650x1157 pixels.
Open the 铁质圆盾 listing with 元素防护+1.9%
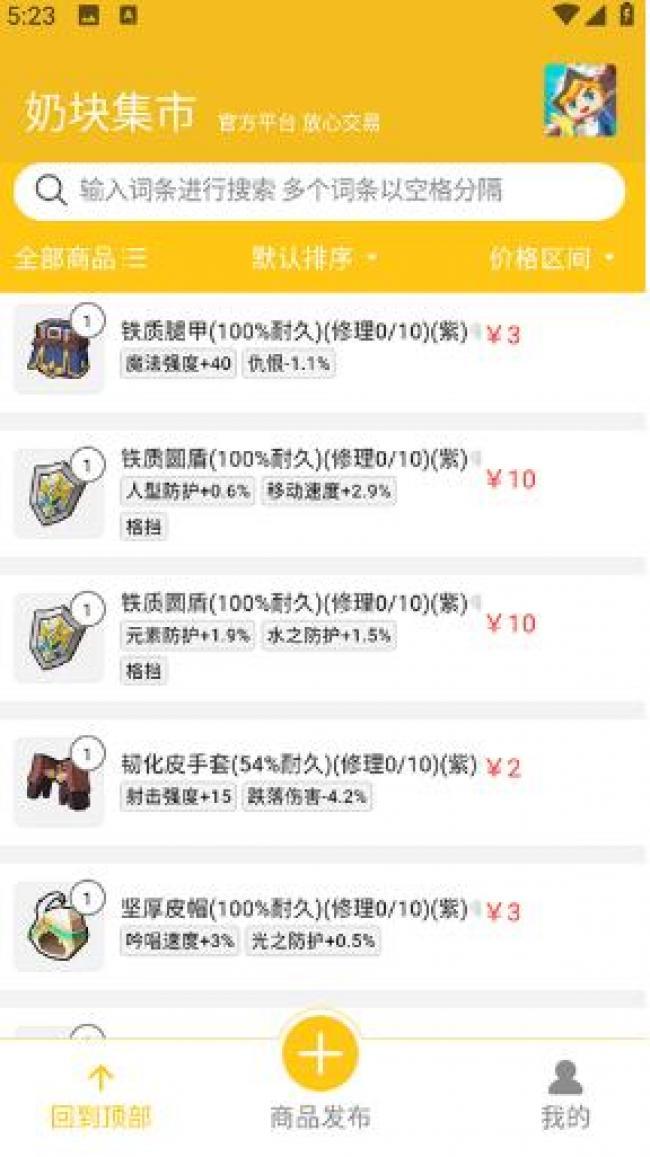pos(300,637)
